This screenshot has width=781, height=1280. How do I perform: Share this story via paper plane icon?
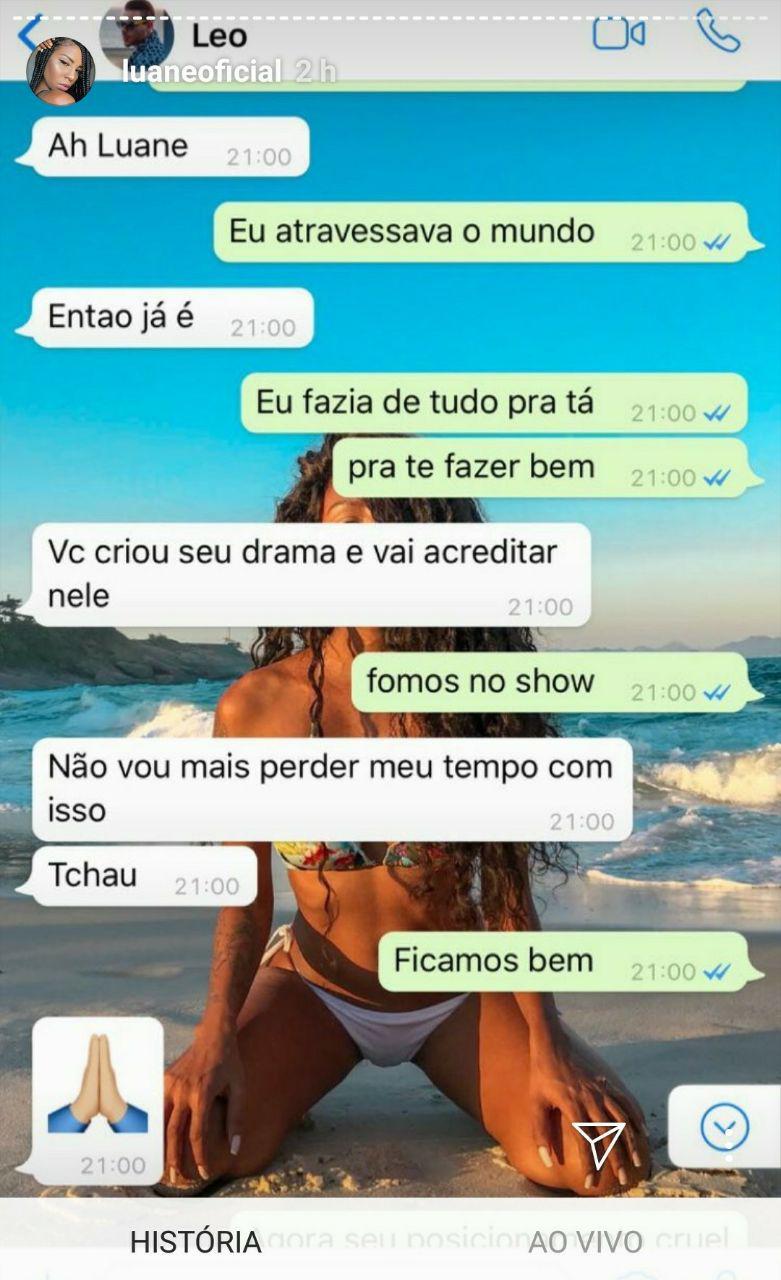[x=598, y=1144]
